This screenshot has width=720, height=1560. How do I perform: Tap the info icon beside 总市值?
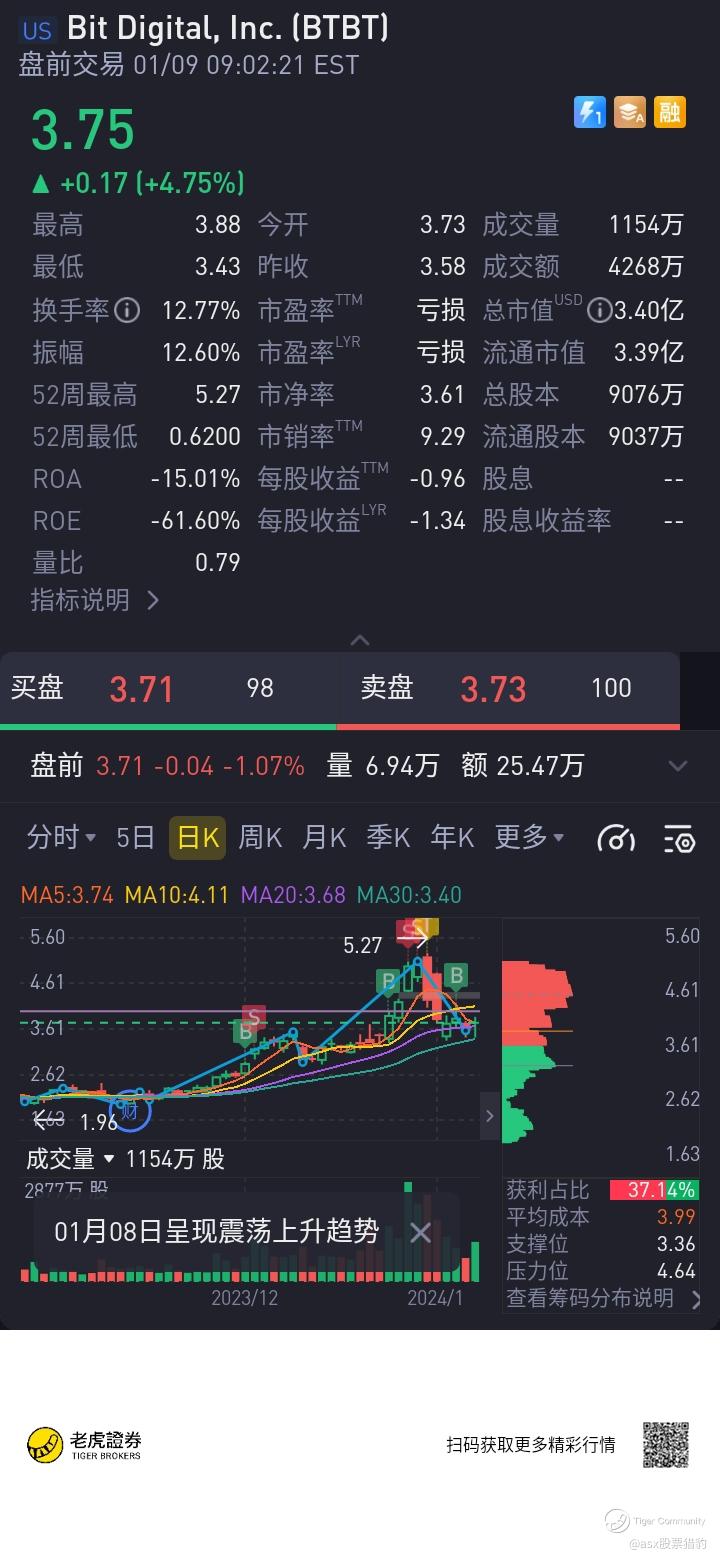point(599,310)
